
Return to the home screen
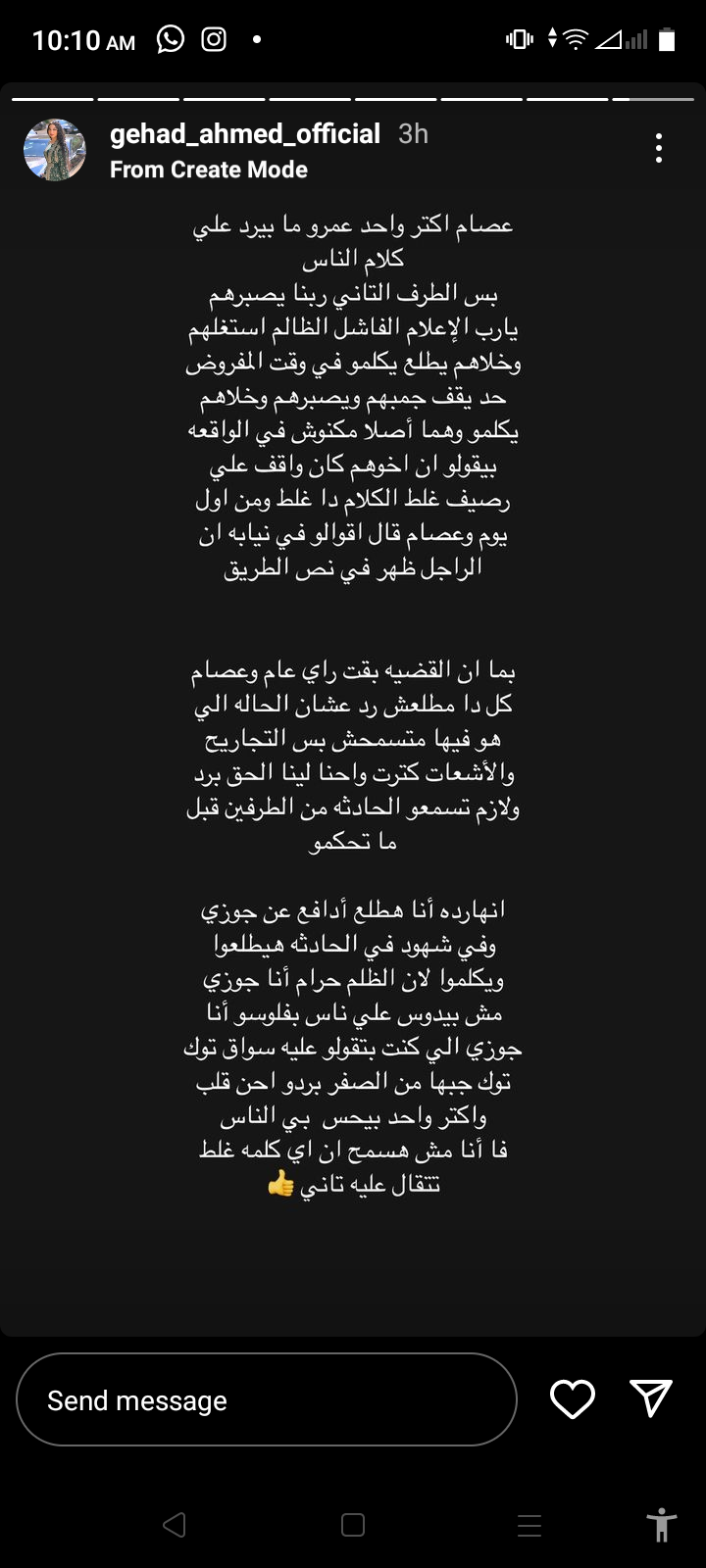[353, 1525]
